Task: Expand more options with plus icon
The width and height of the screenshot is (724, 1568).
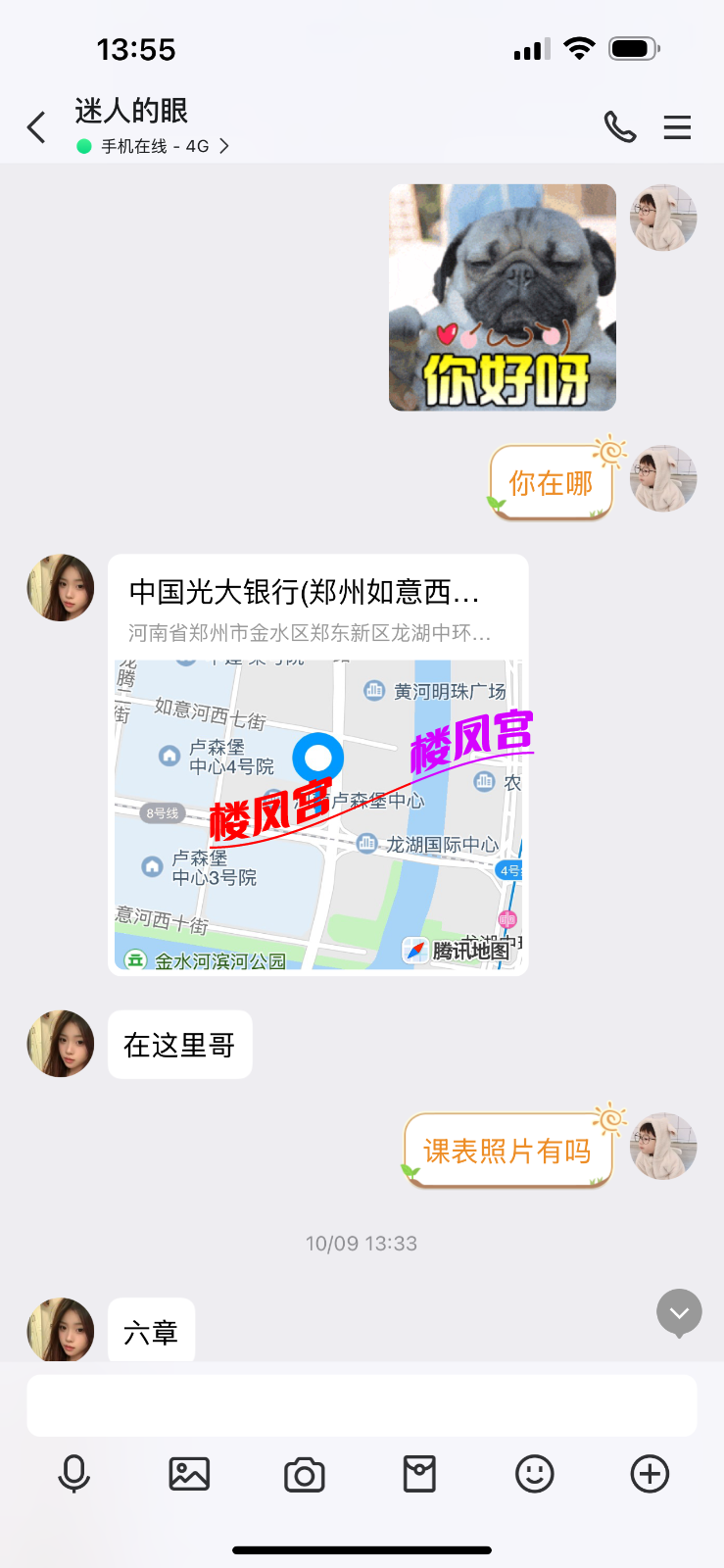Action: click(x=650, y=1474)
